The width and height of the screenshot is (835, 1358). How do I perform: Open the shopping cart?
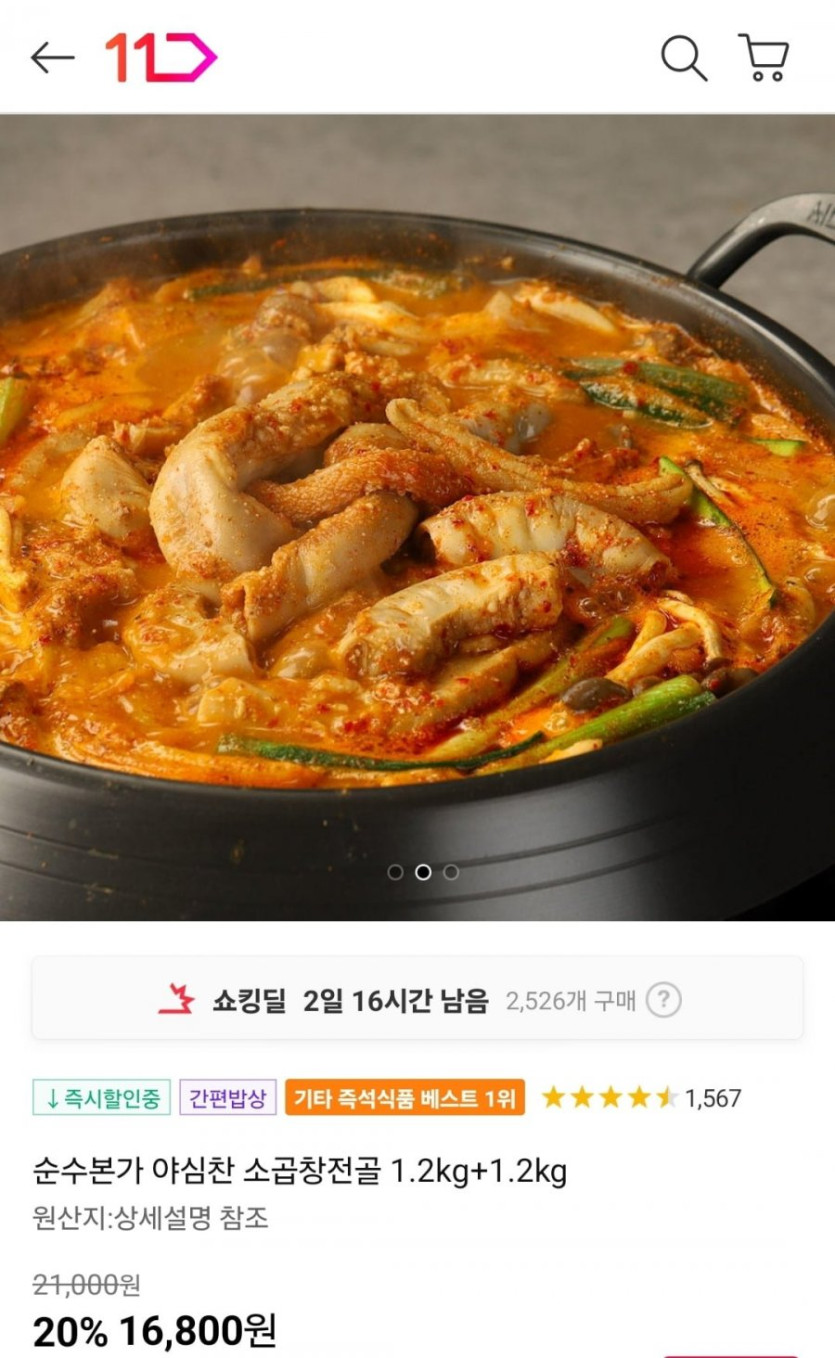[764, 58]
